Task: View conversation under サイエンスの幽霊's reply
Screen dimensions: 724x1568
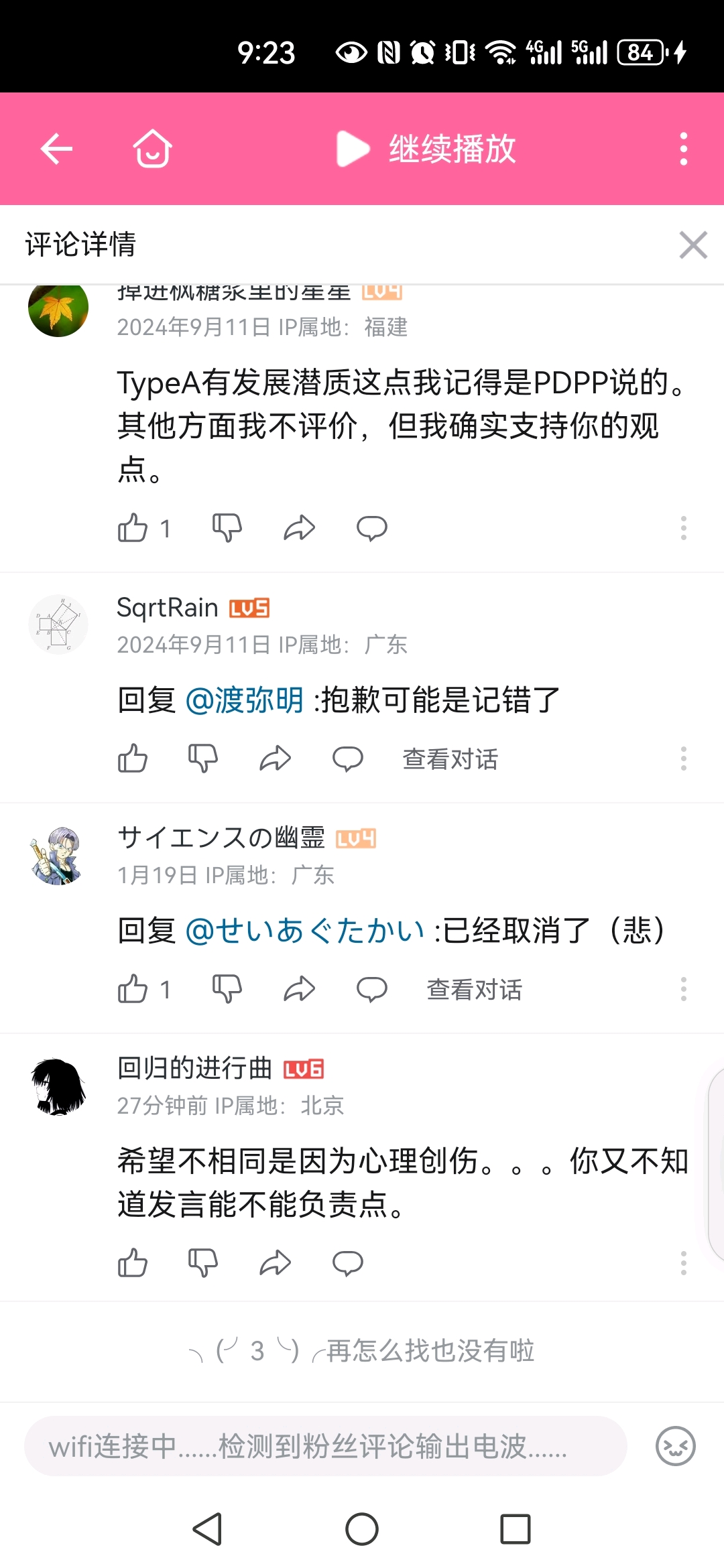Action: (474, 989)
